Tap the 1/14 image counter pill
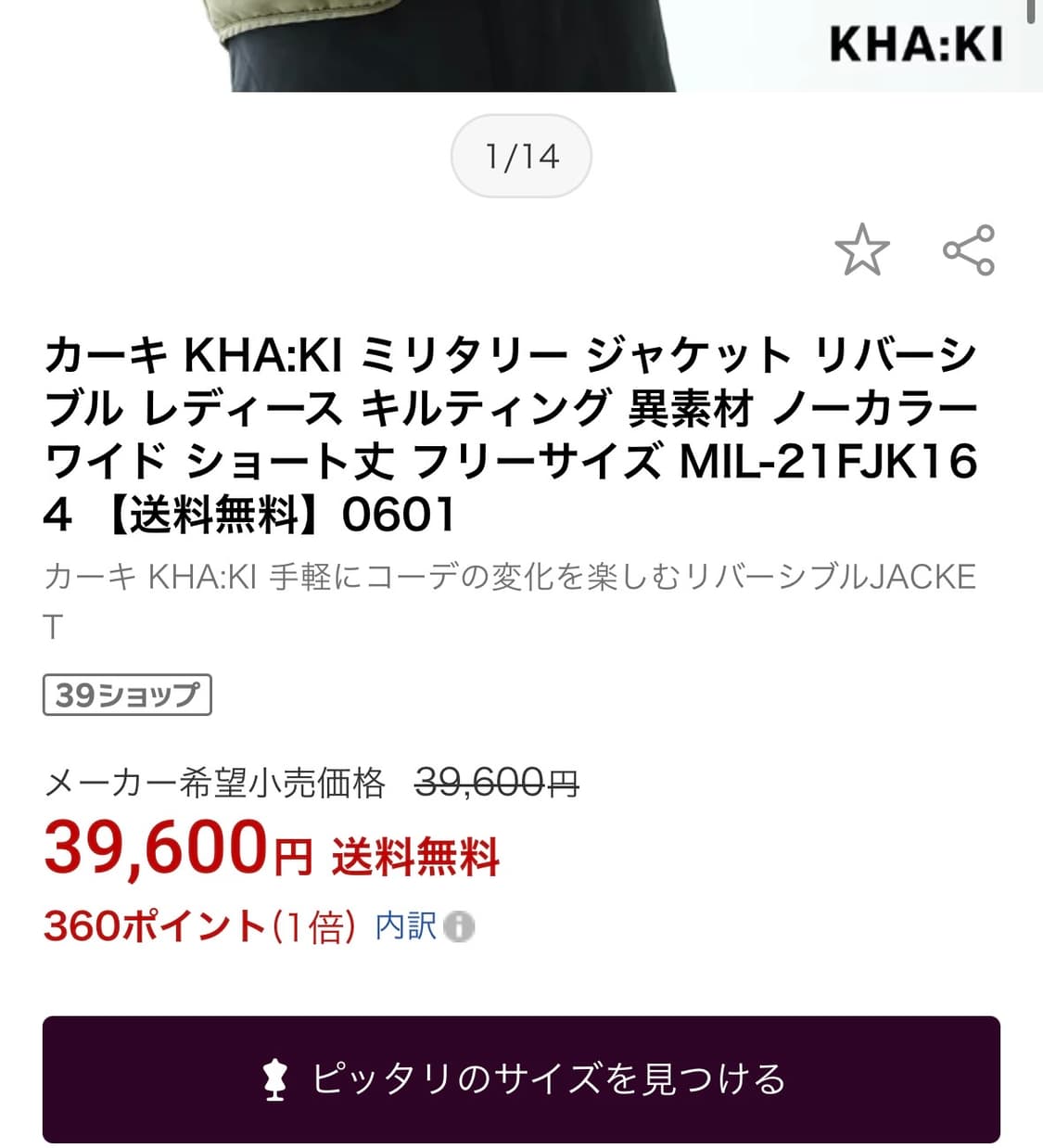 [x=521, y=156]
